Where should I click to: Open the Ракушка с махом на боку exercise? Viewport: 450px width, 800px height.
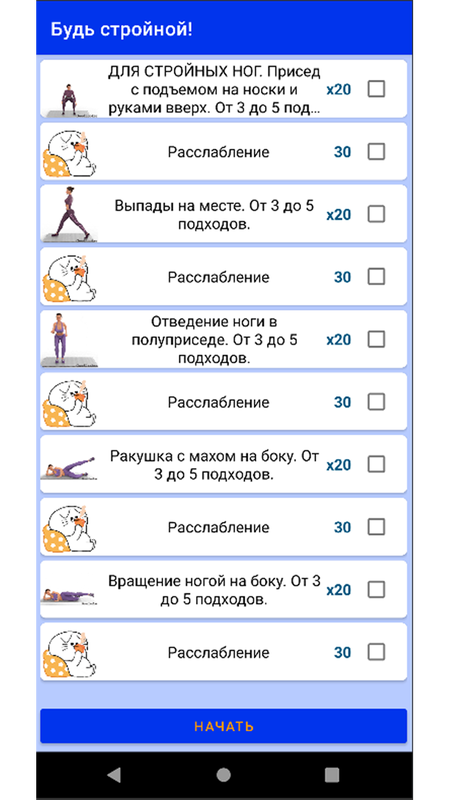(223, 464)
